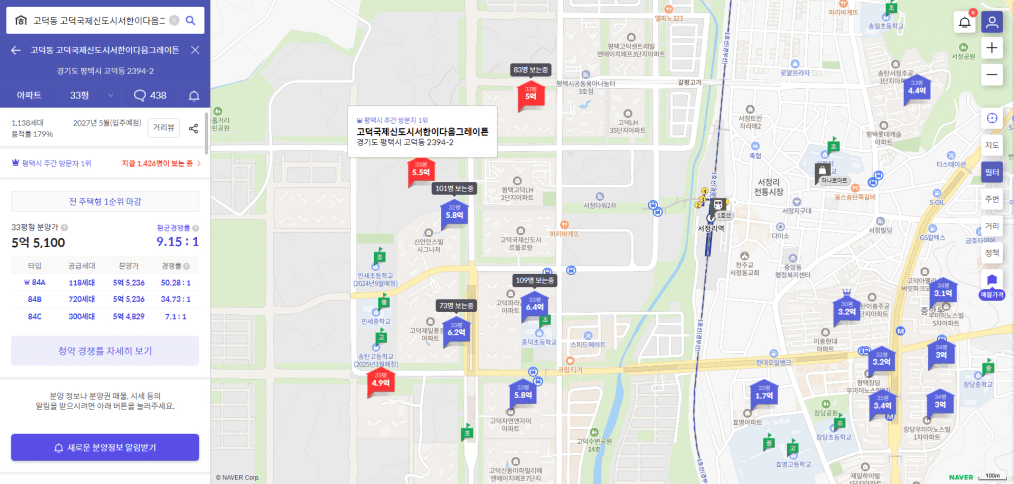Open the user profile icon
The height and width of the screenshot is (484, 1014).
(x=991, y=22)
